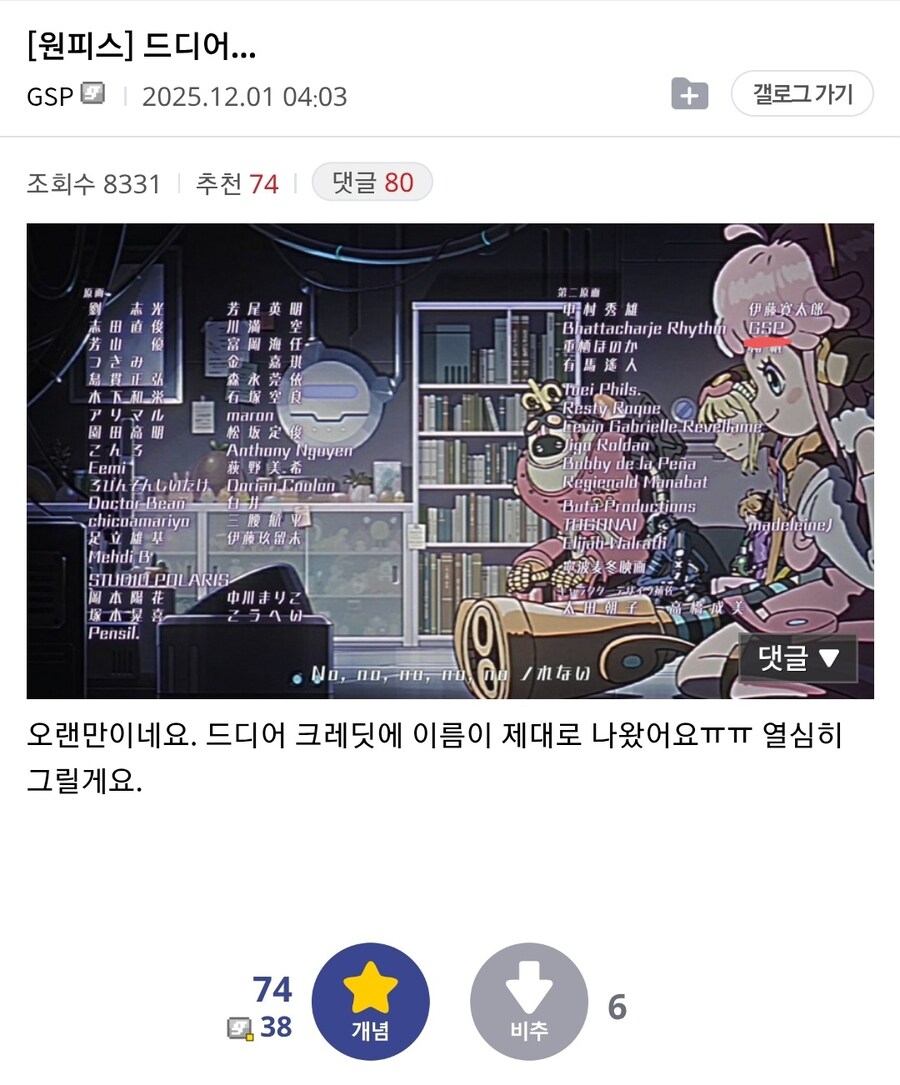Click the 갤로그 가기 button
Viewport: 900px width, 1085px height.
point(803,93)
